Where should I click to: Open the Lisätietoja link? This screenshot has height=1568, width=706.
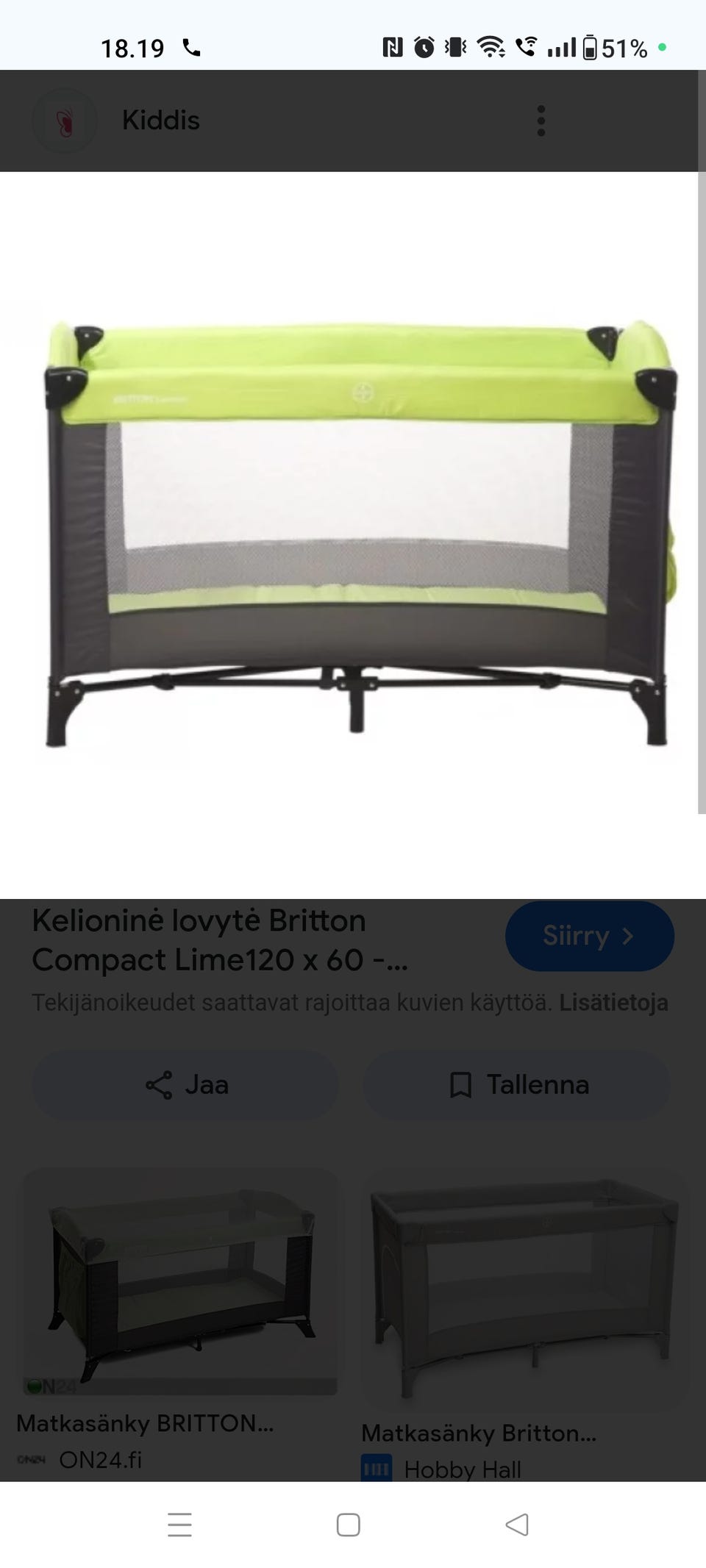(616, 1001)
